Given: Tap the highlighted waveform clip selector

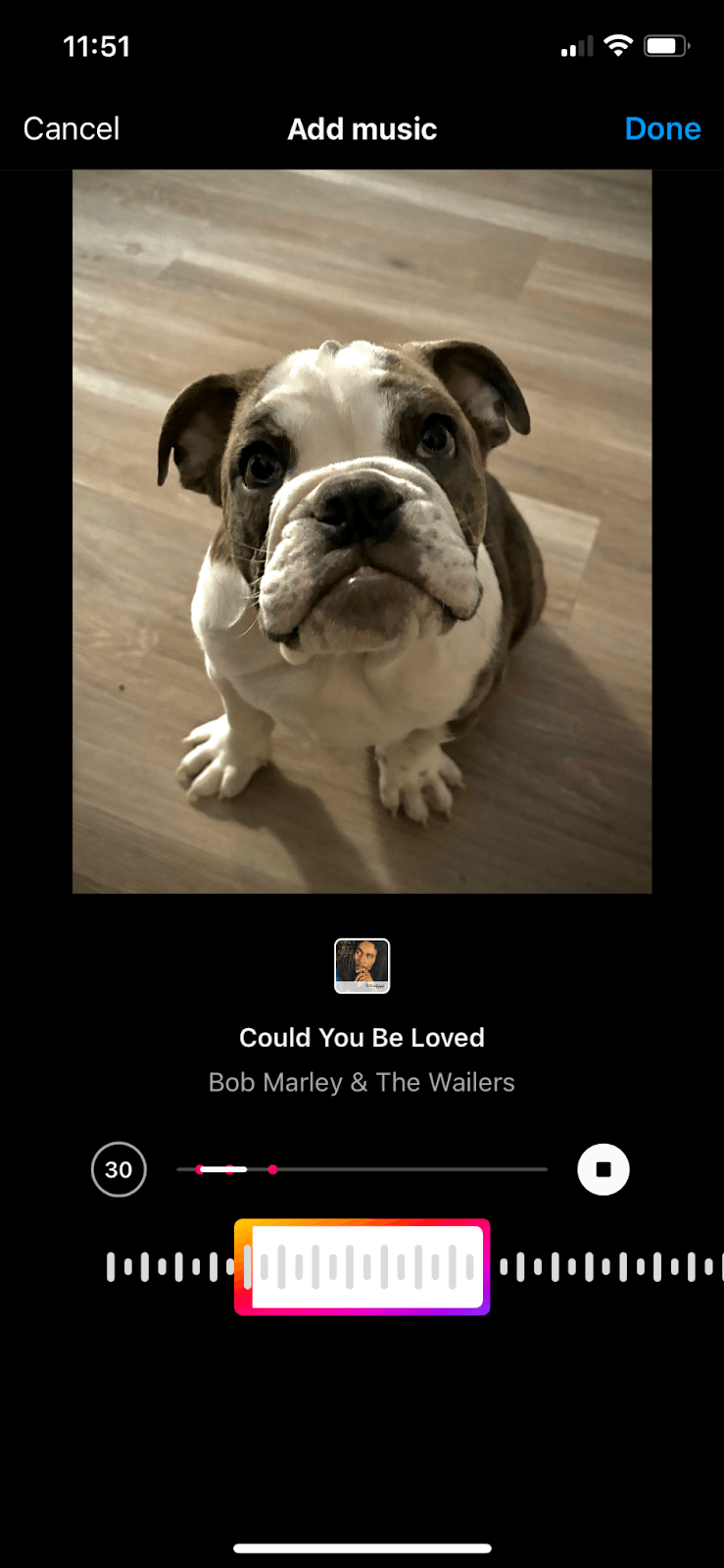Looking at the screenshot, I should coord(362,1266).
